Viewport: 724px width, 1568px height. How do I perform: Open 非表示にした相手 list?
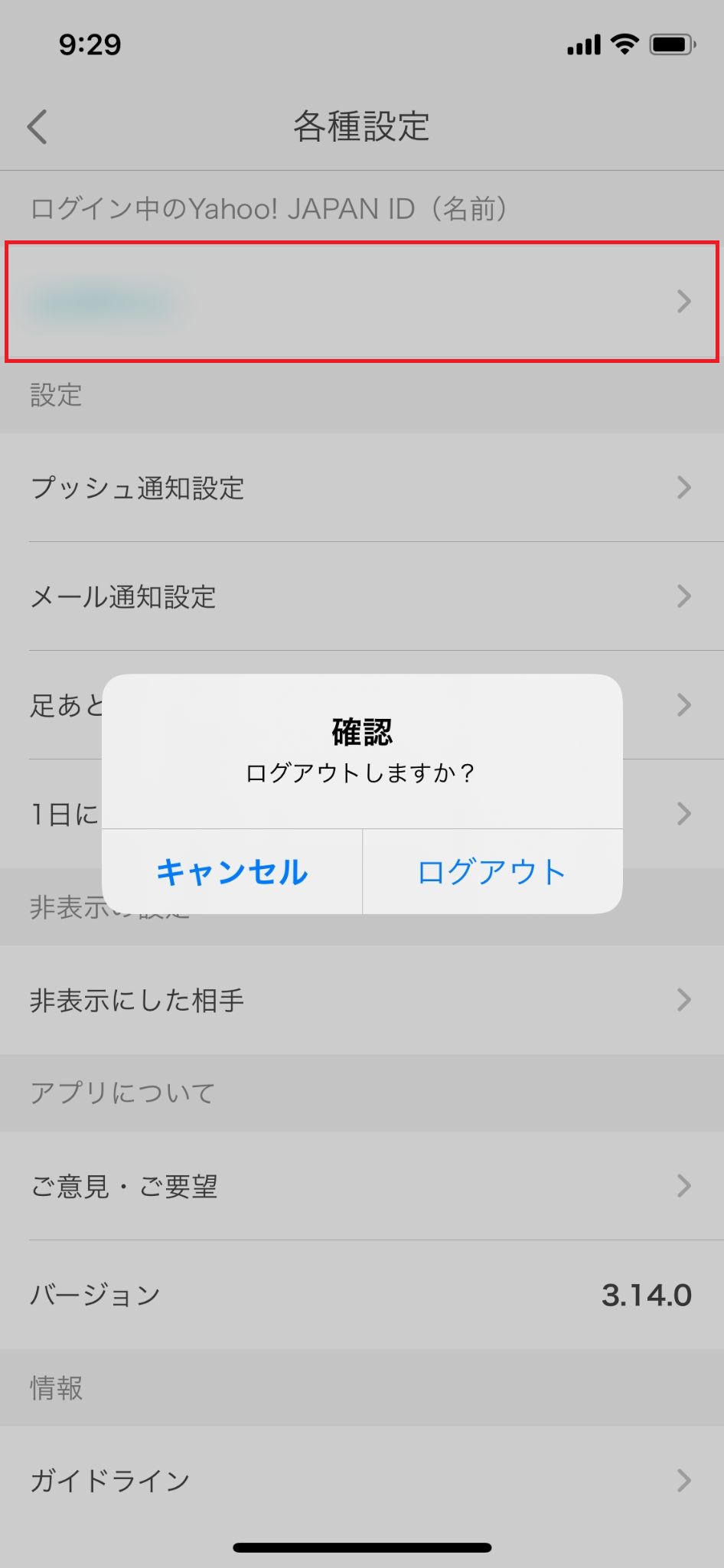(361, 1000)
